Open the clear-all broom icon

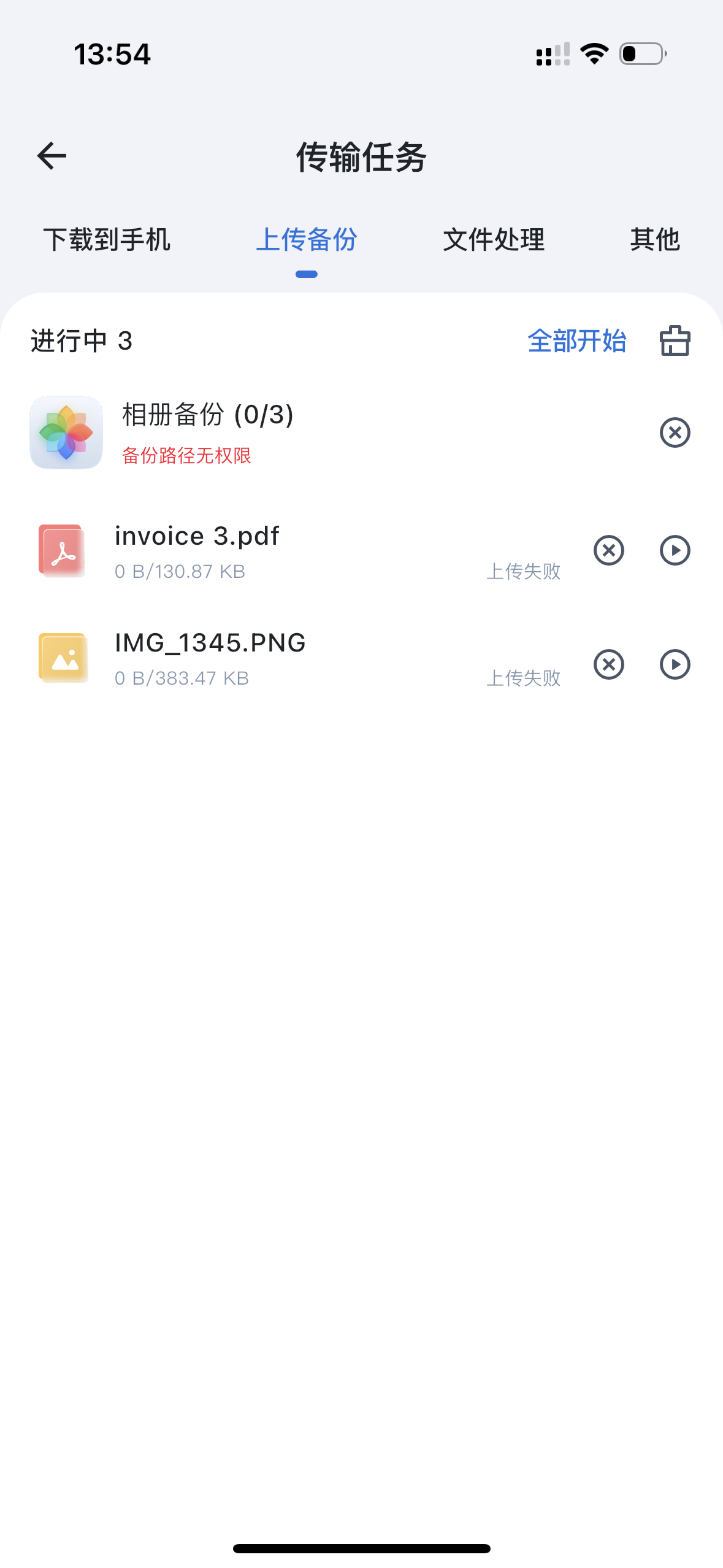coord(675,341)
